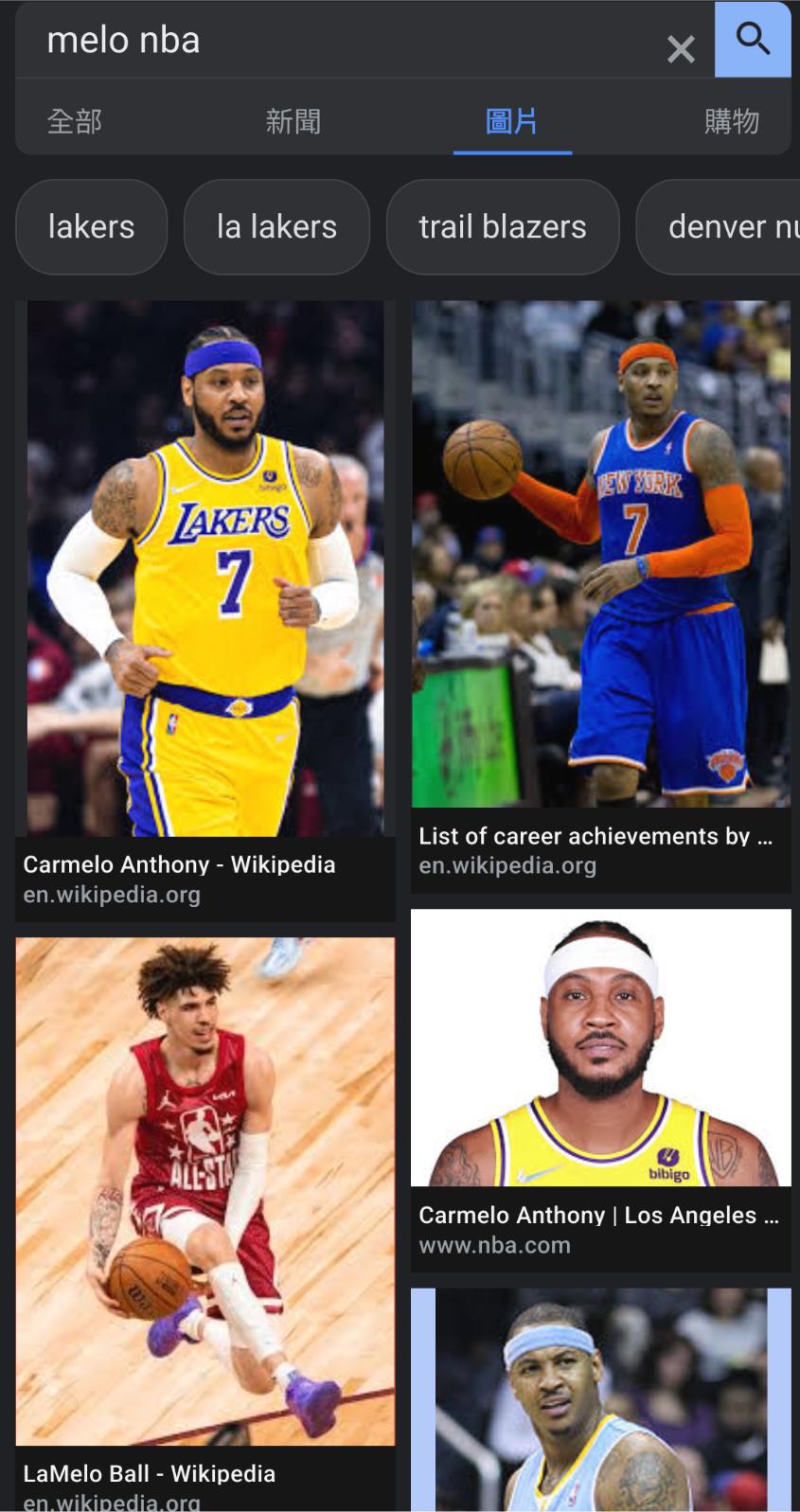Select the 圖片 tab
This screenshot has width=800, height=1512.
pyautogui.click(x=511, y=121)
